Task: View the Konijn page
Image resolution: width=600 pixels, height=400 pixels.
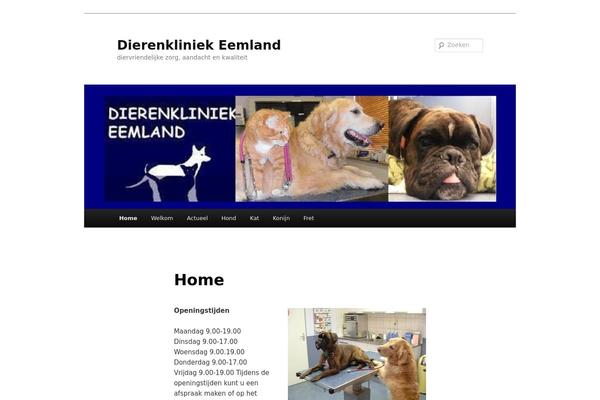Action: coord(281,218)
